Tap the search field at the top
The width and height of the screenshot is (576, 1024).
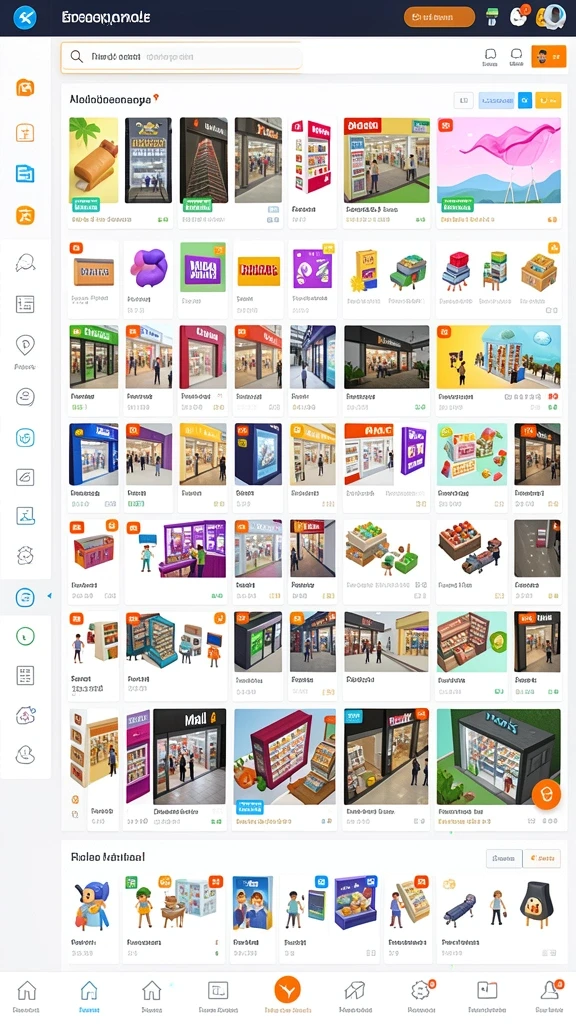click(182, 57)
